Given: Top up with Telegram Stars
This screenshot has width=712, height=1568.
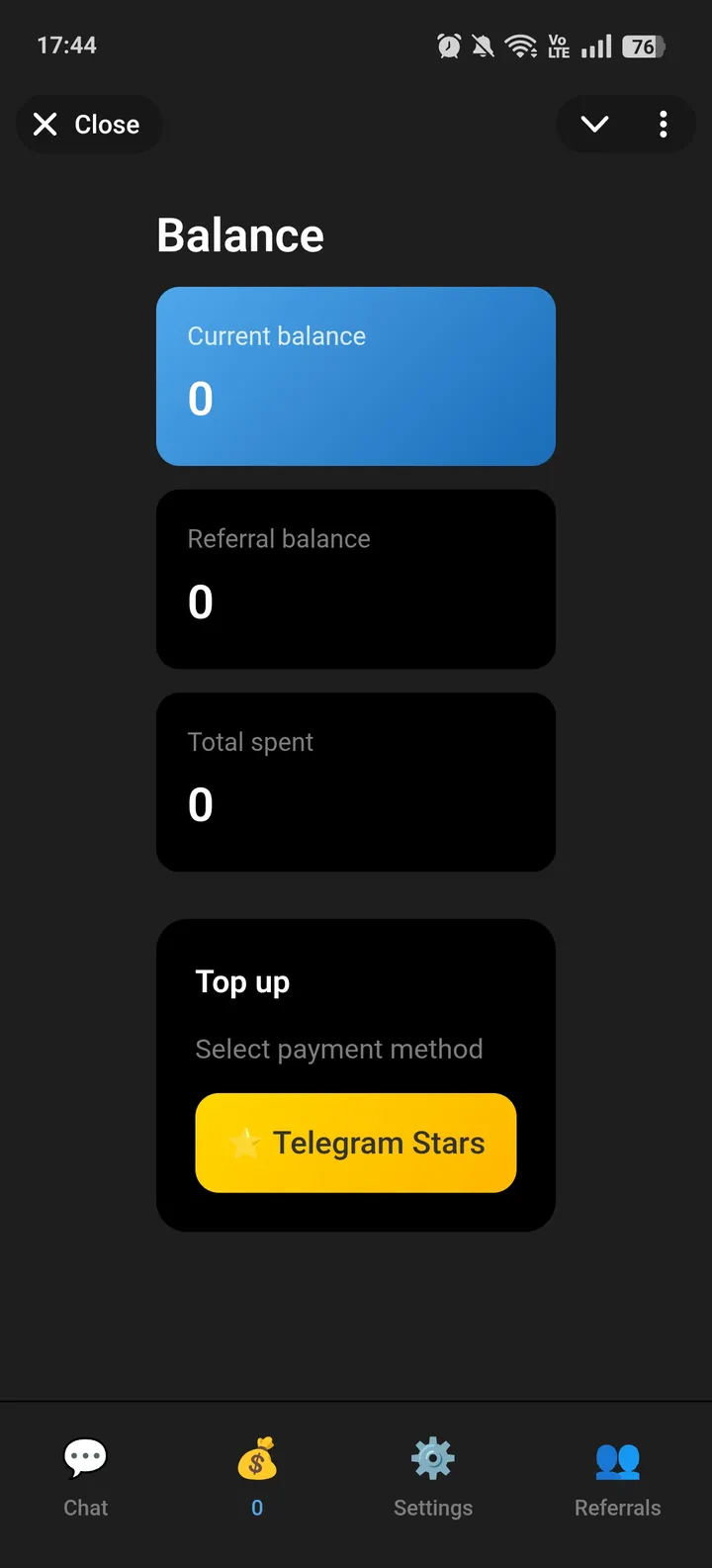Looking at the screenshot, I should tap(356, 1143).
